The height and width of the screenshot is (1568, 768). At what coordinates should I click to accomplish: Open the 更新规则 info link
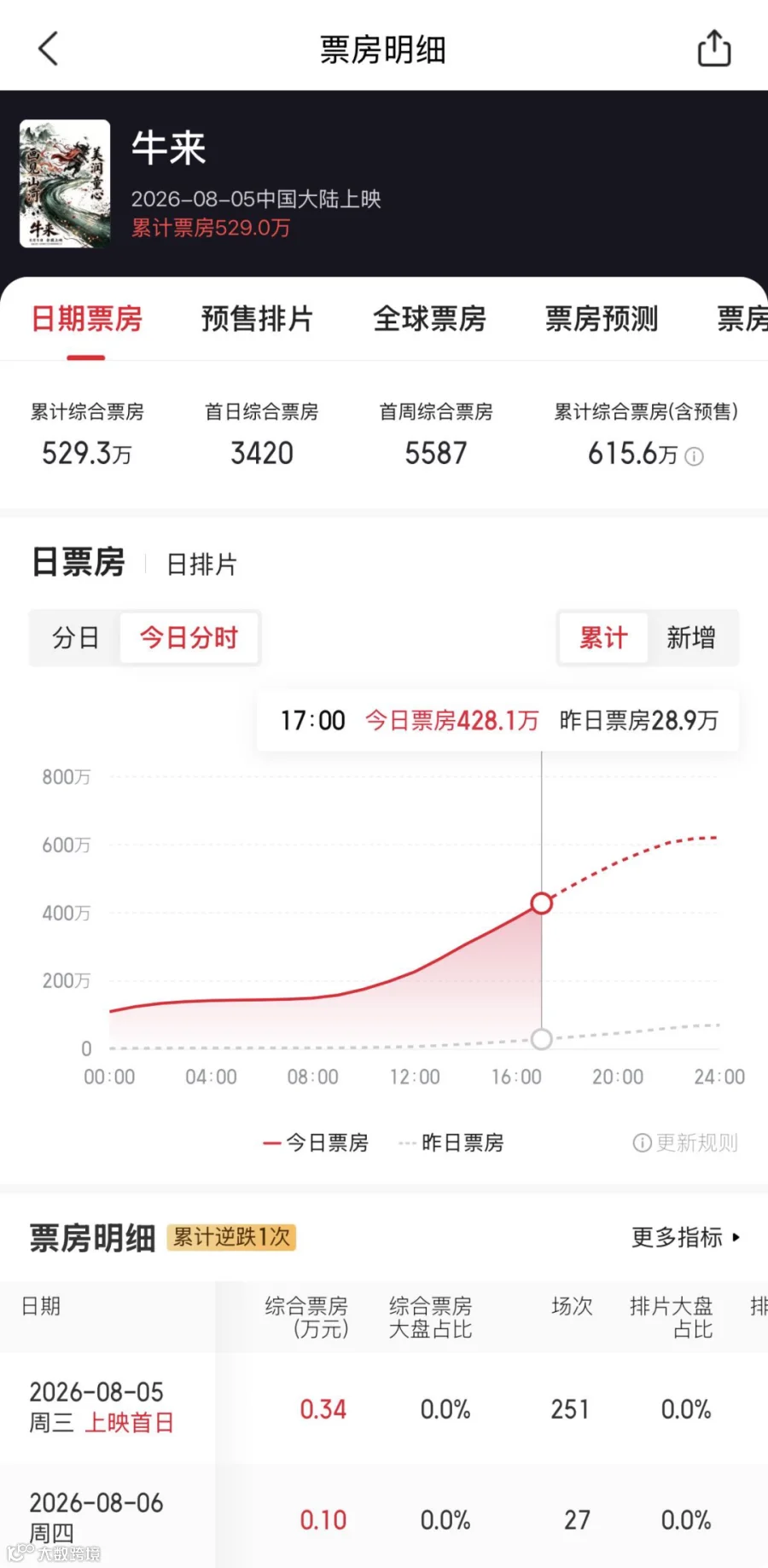(x=685, y=1142)
